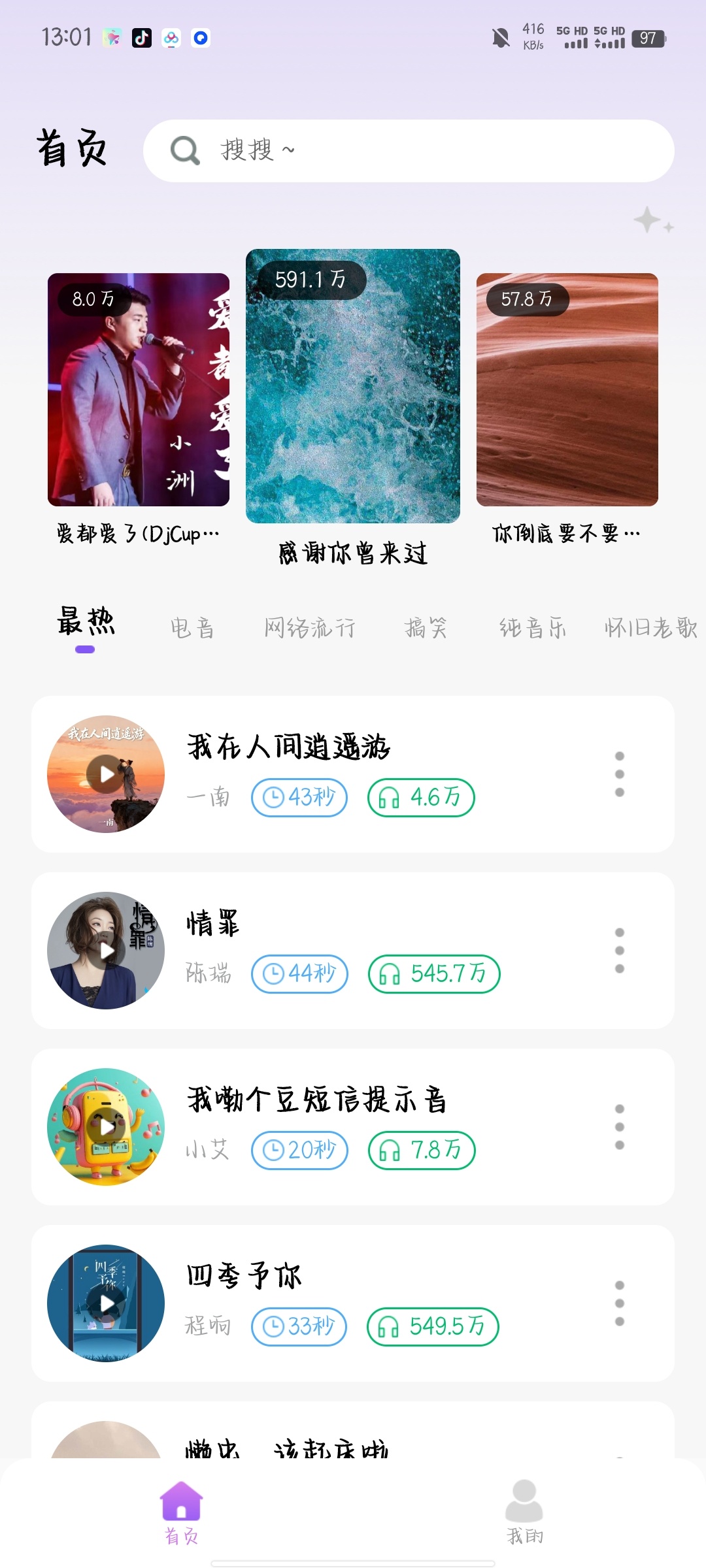Image resolution: width=706 pixels, height=1568 pixels.
Task: Open more options for 情罪
Action: (620, 951)
